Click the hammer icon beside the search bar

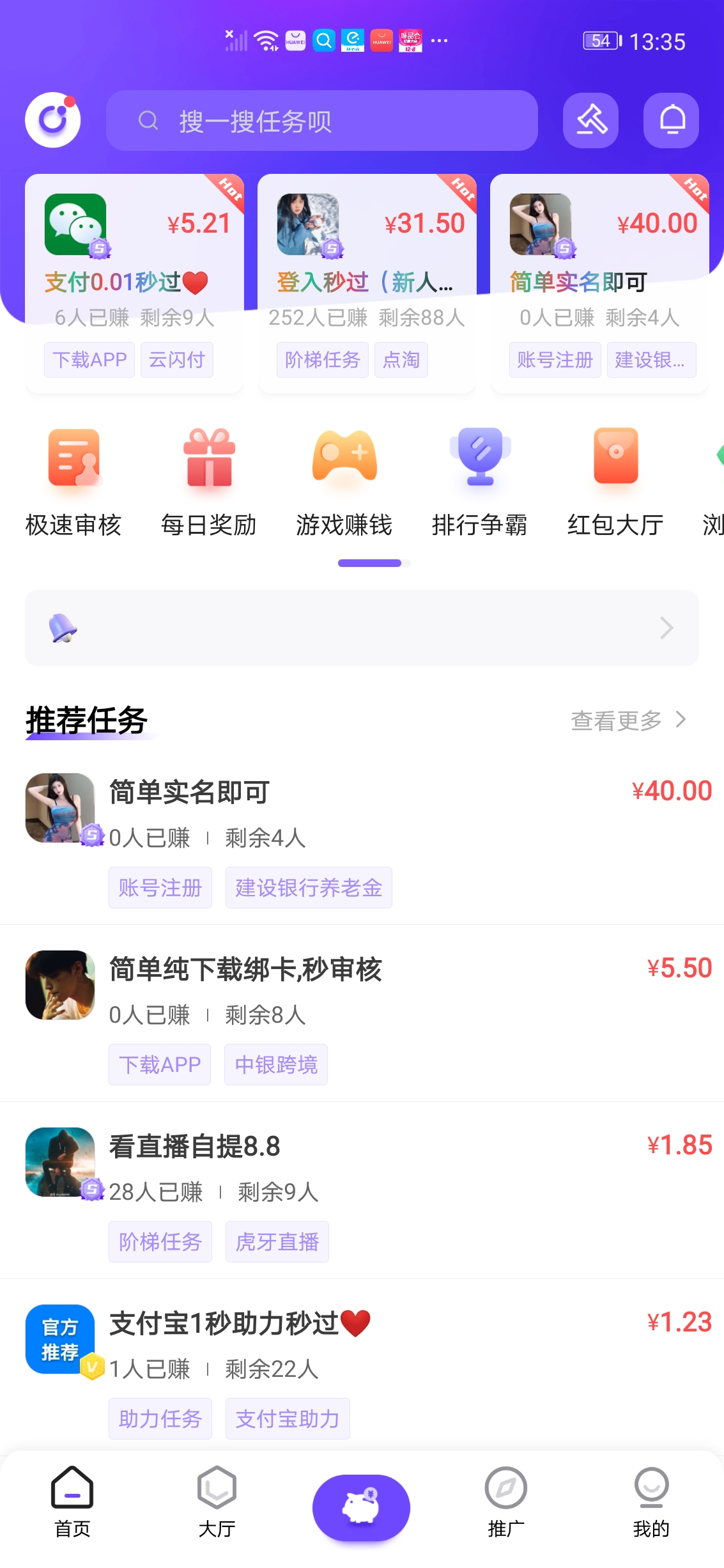pos(590,120)
